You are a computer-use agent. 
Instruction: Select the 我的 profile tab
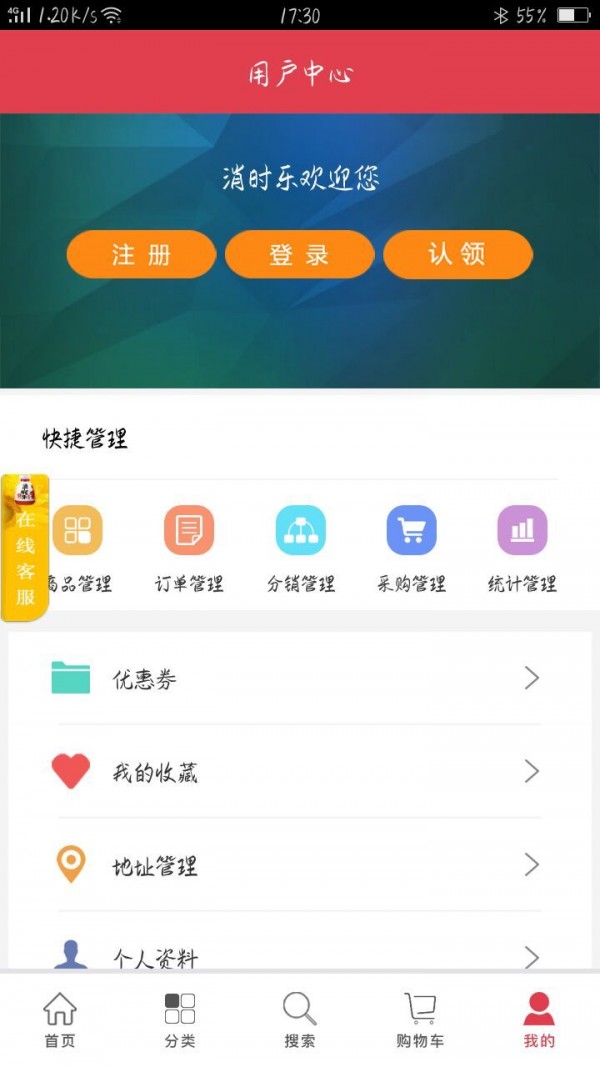coord(539,1019)
